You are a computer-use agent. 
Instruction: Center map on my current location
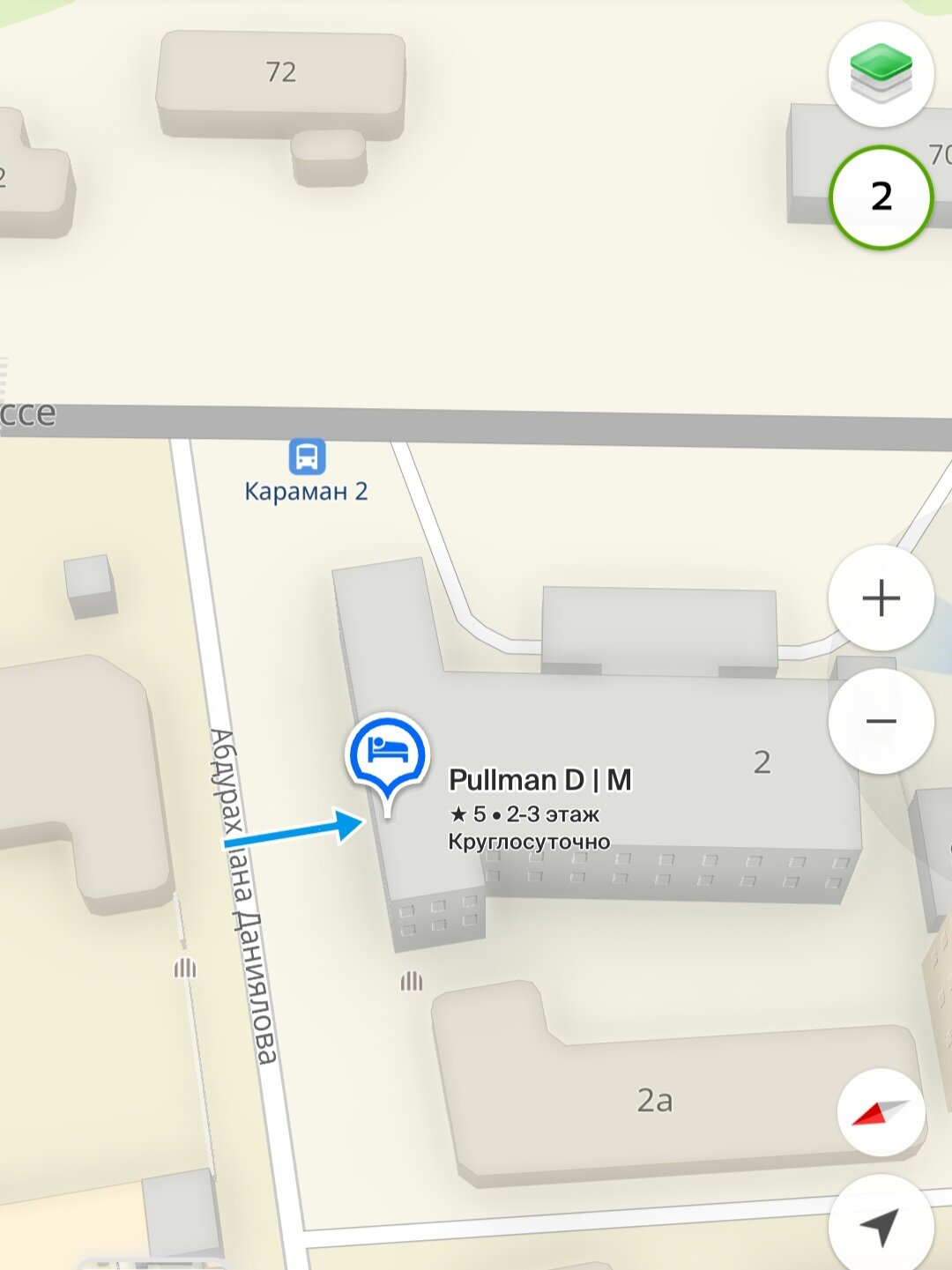pyautogui.click(x=880, y=1225)
